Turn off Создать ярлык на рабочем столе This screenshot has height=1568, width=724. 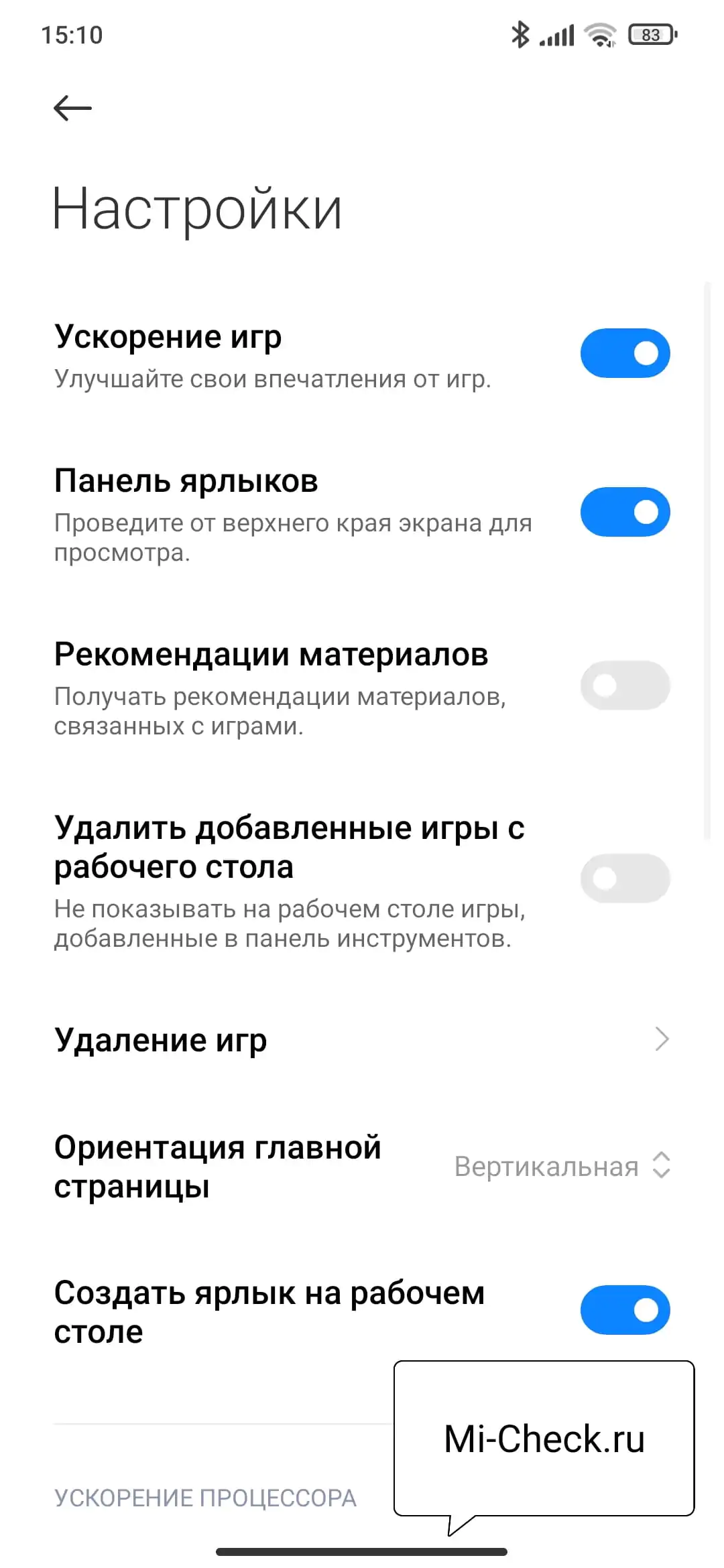click(x=624, y=1310)
